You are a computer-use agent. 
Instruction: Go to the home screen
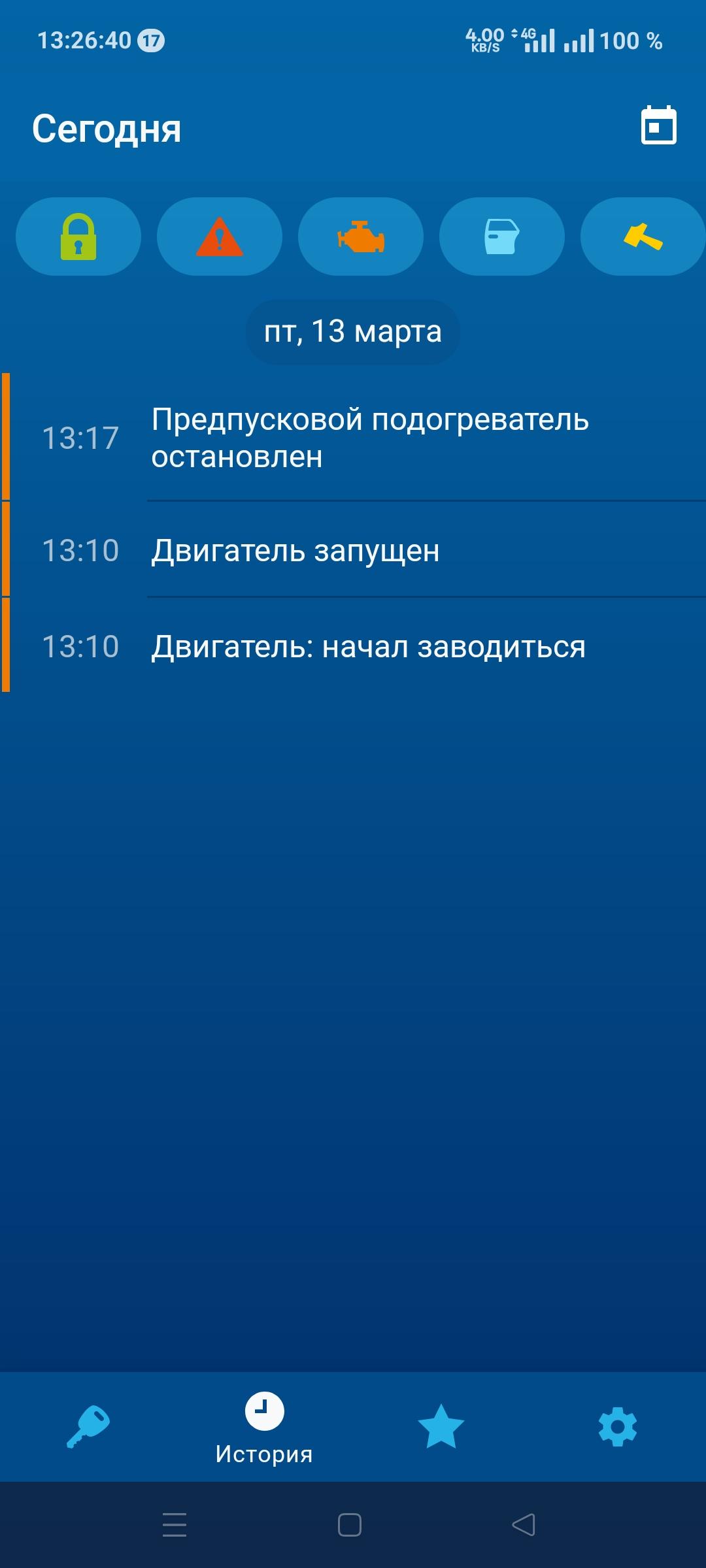[350, 1526]
